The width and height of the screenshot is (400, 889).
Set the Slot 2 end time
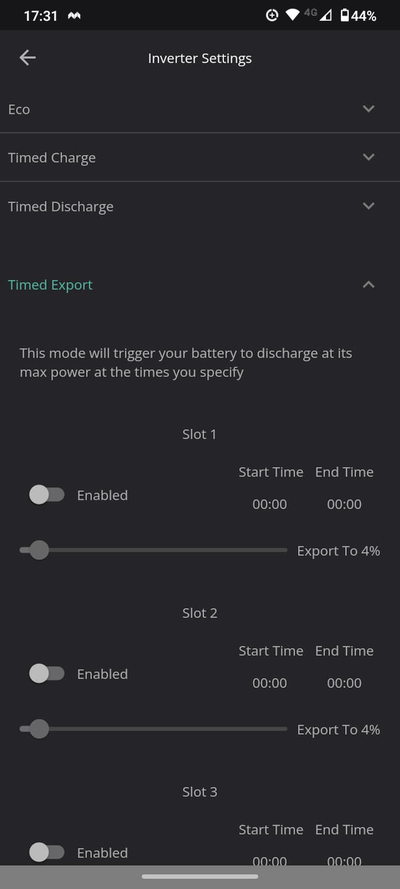point(344,683)
